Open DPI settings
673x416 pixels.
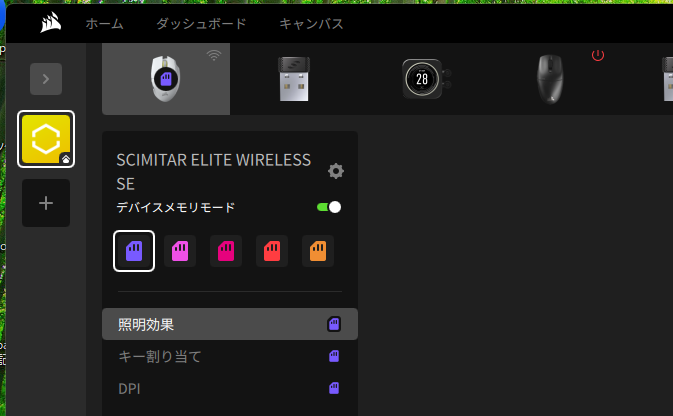coord(229,388)
